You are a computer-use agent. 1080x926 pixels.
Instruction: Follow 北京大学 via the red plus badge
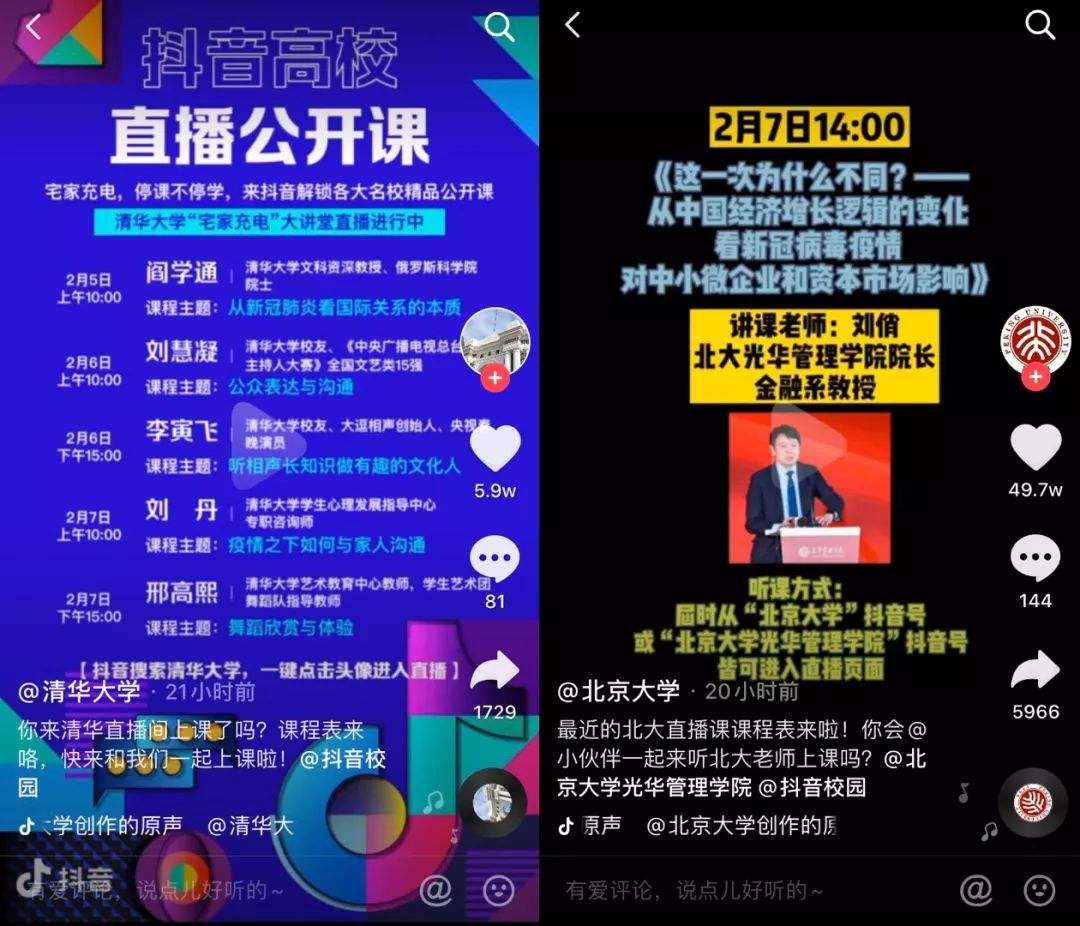[x=1037, y=377]
